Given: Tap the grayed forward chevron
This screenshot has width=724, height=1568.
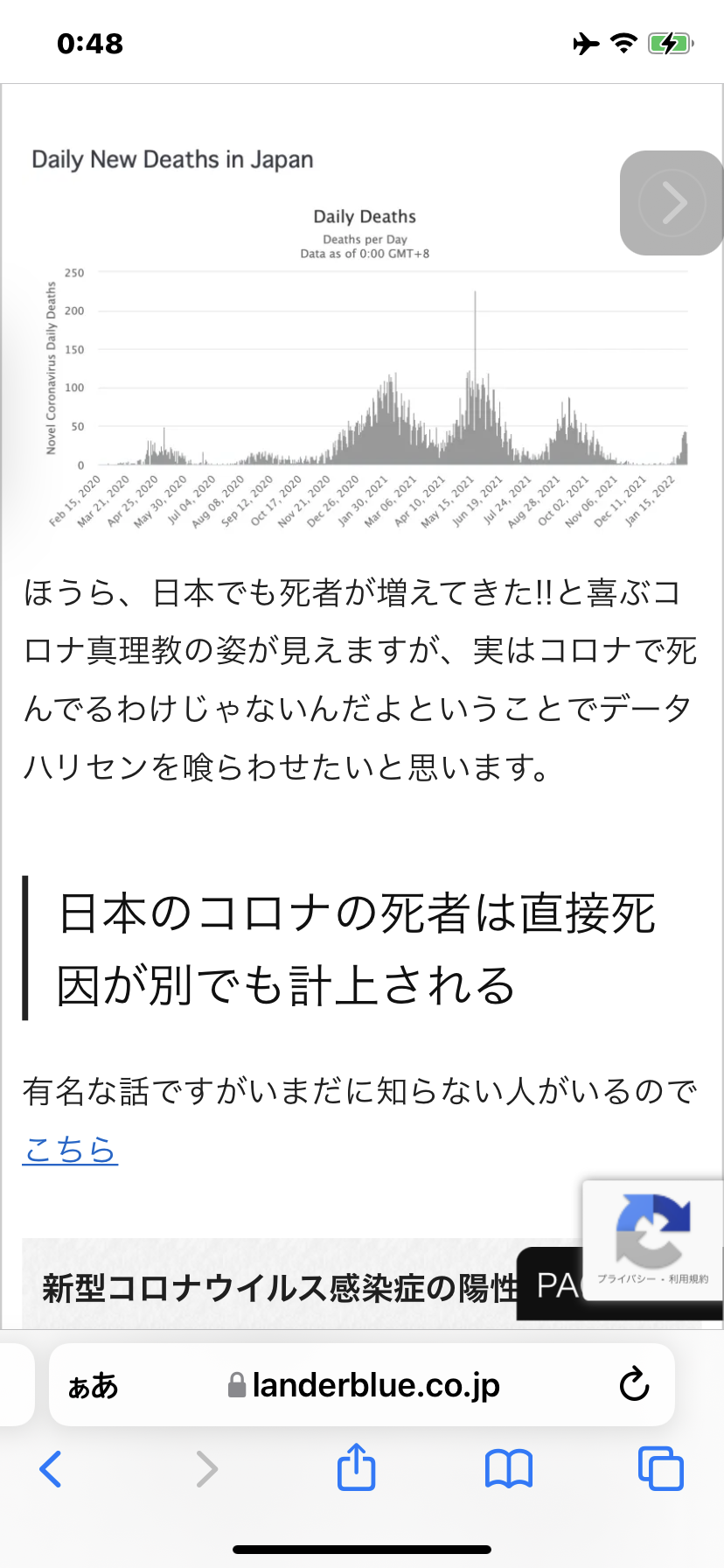Looking at the screenshot, I should click(x=206, y=1468).
